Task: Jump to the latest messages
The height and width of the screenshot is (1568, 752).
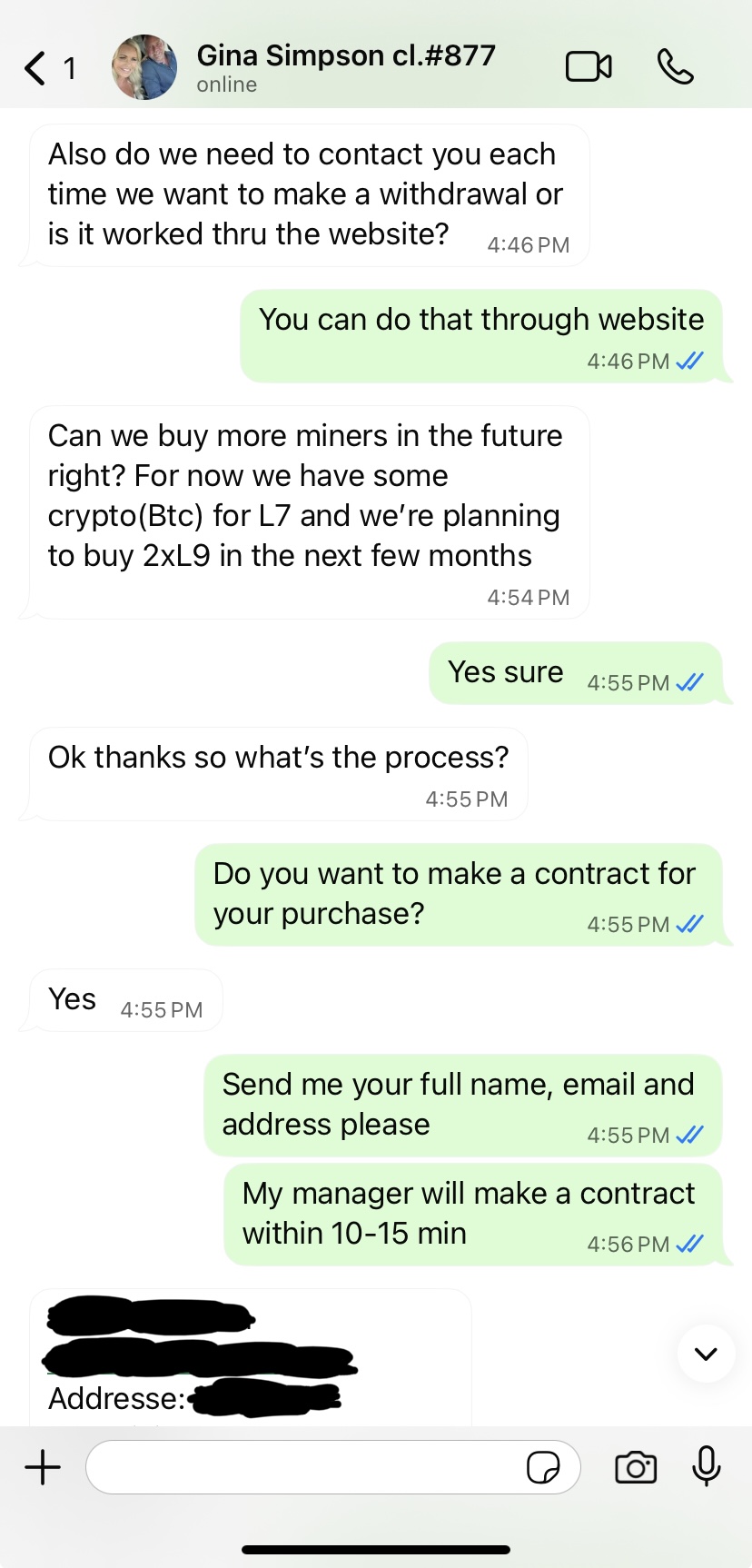Action: [706, 1354]
